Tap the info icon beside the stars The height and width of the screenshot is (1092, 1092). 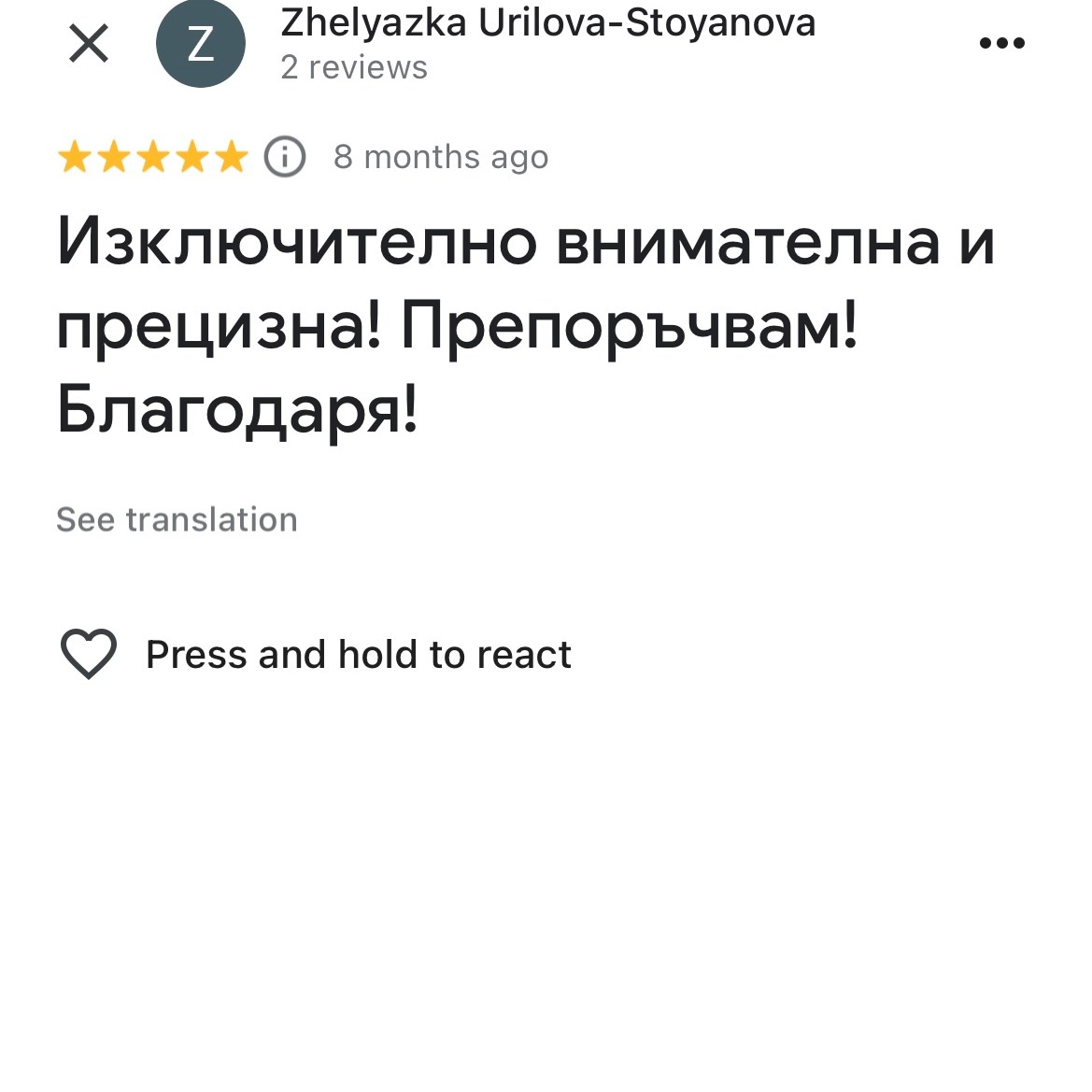285,157
